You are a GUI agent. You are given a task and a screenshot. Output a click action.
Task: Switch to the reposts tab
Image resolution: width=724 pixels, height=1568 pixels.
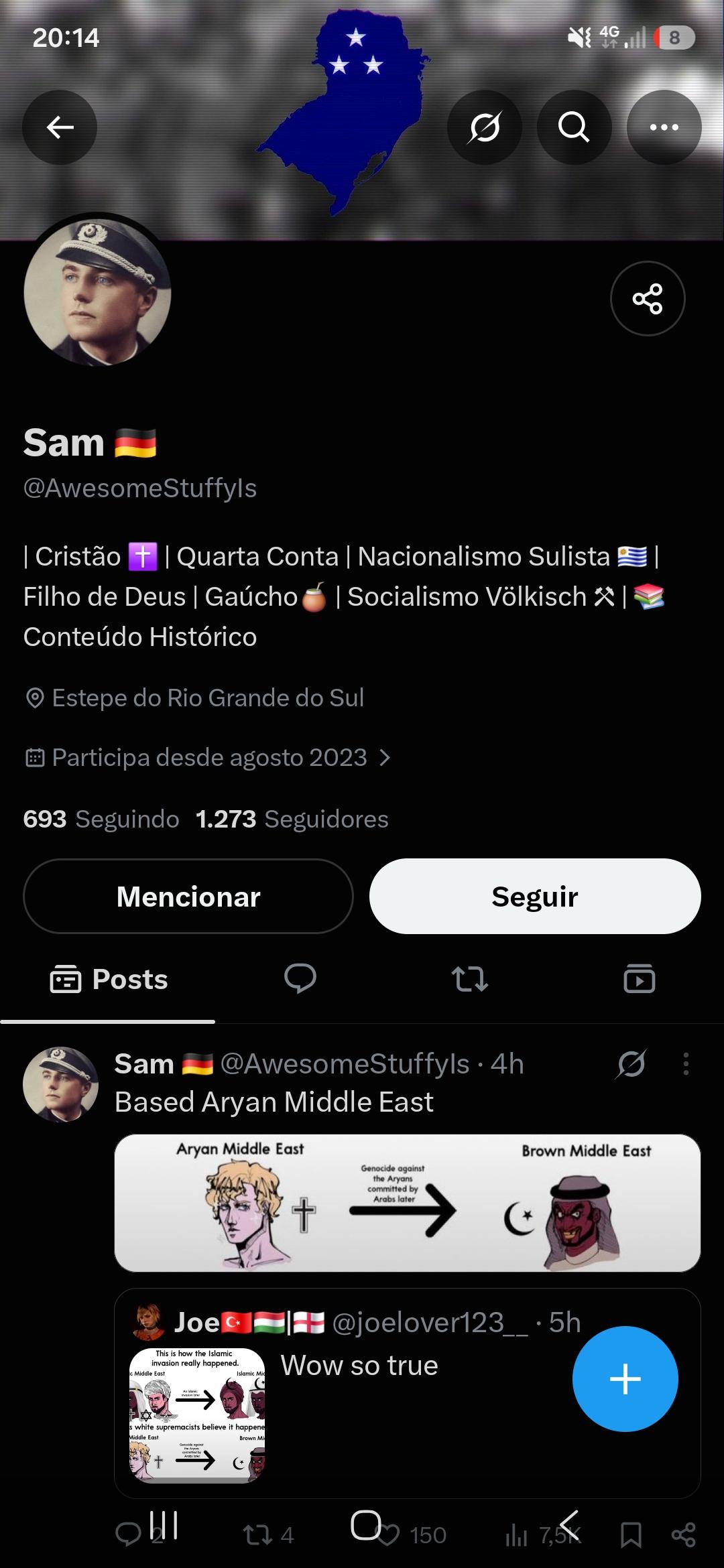click(470, 979)
